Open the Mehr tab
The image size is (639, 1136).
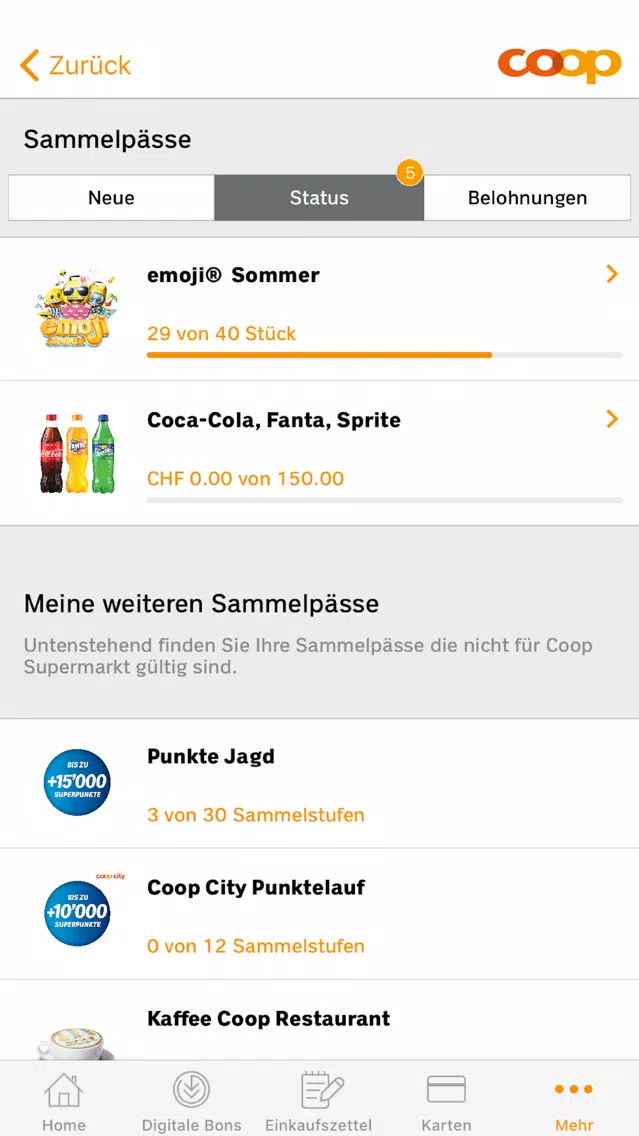click(x=575, y=1100)
